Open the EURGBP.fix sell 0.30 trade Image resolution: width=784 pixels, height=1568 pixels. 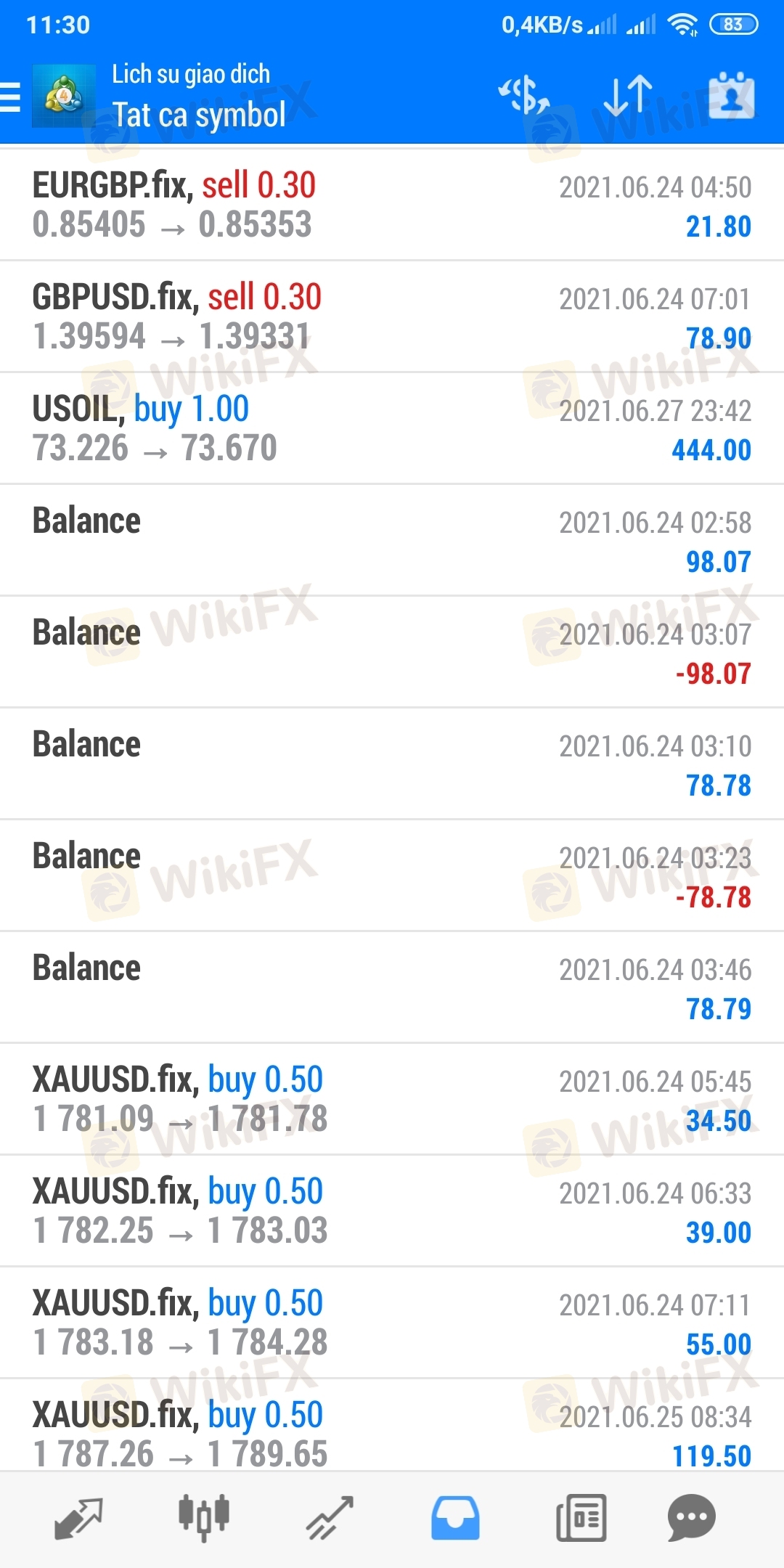click(392, 205)
